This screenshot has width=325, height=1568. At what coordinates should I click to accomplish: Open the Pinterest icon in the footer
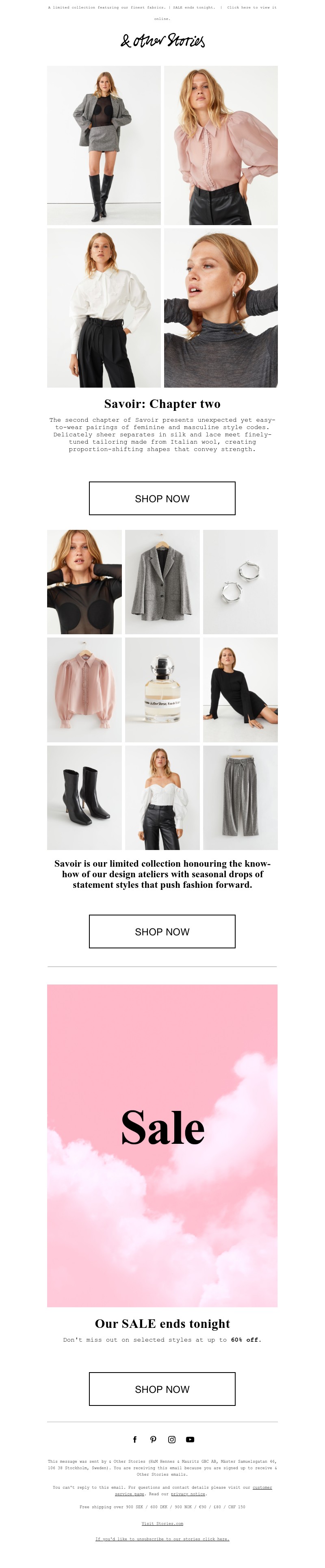[x=153, y=1439]
